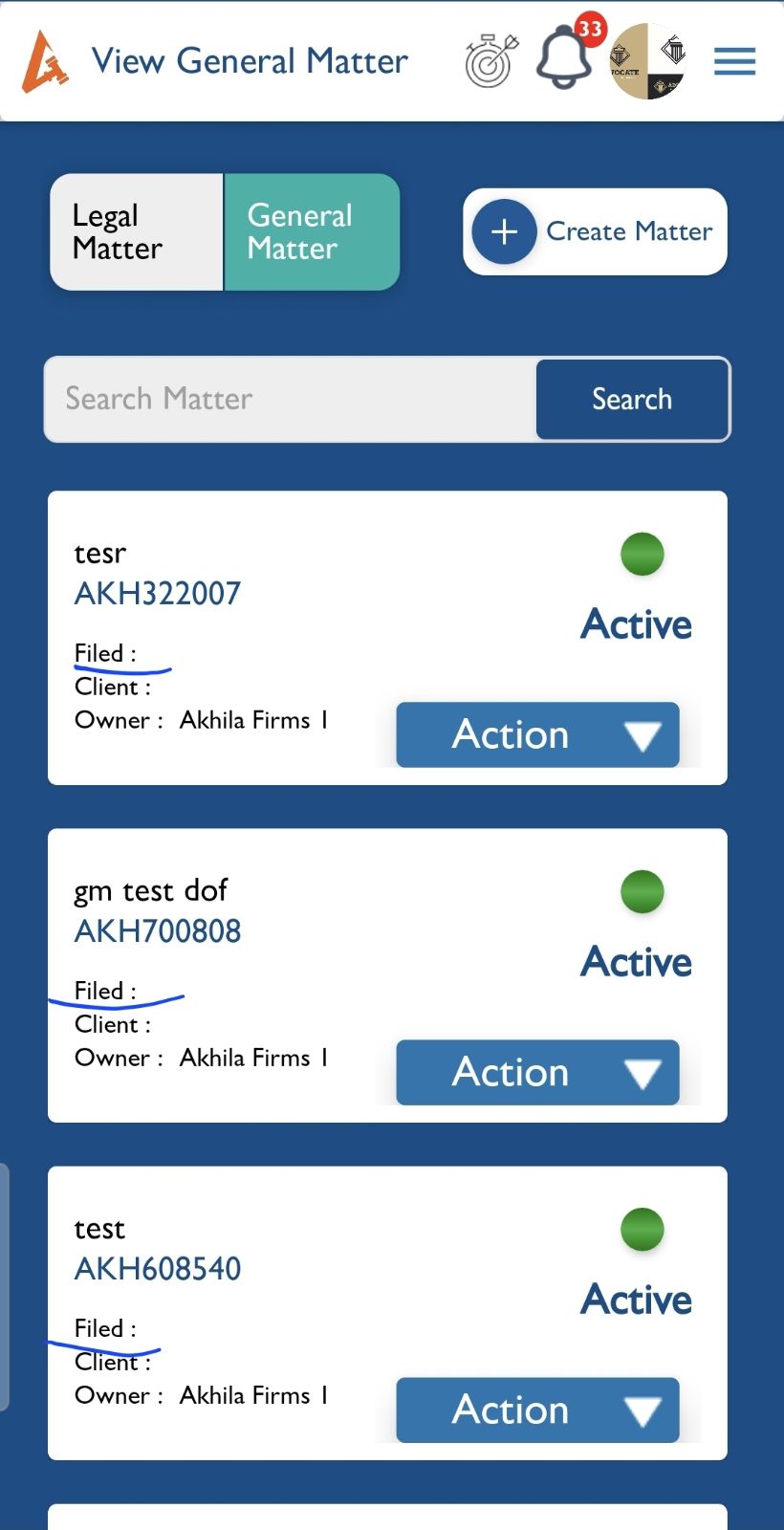Open the notifications bell
The height and width of the screenshot is (1530, 784).
pos(563,59)
